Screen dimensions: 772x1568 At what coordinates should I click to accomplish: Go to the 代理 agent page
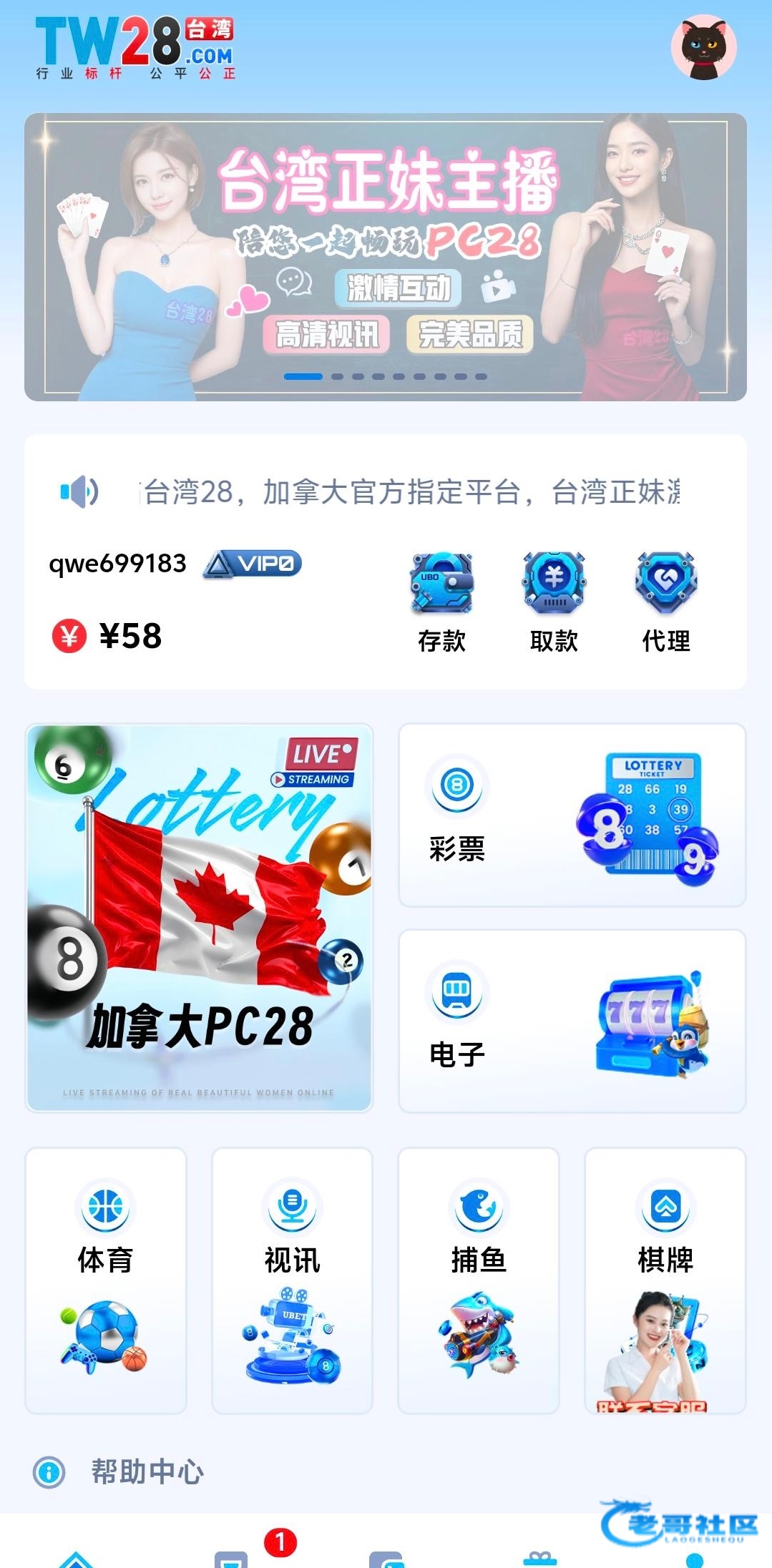tap(665, 602)
